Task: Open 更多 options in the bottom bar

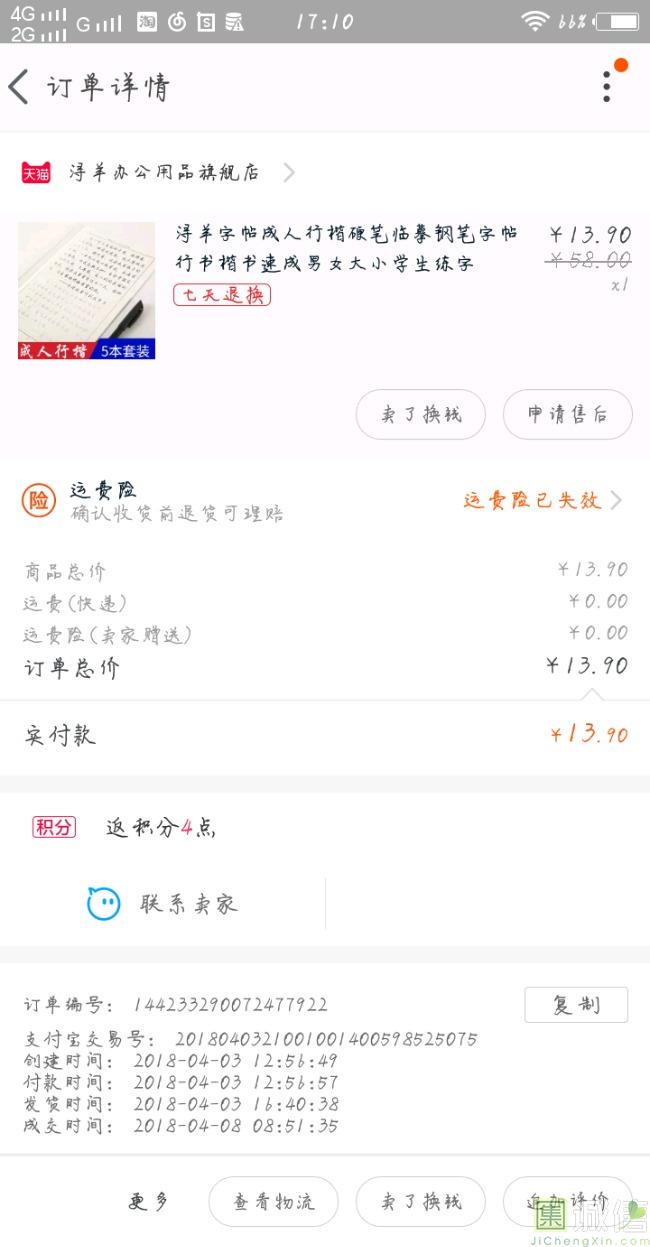Action: coord(149,1201)
